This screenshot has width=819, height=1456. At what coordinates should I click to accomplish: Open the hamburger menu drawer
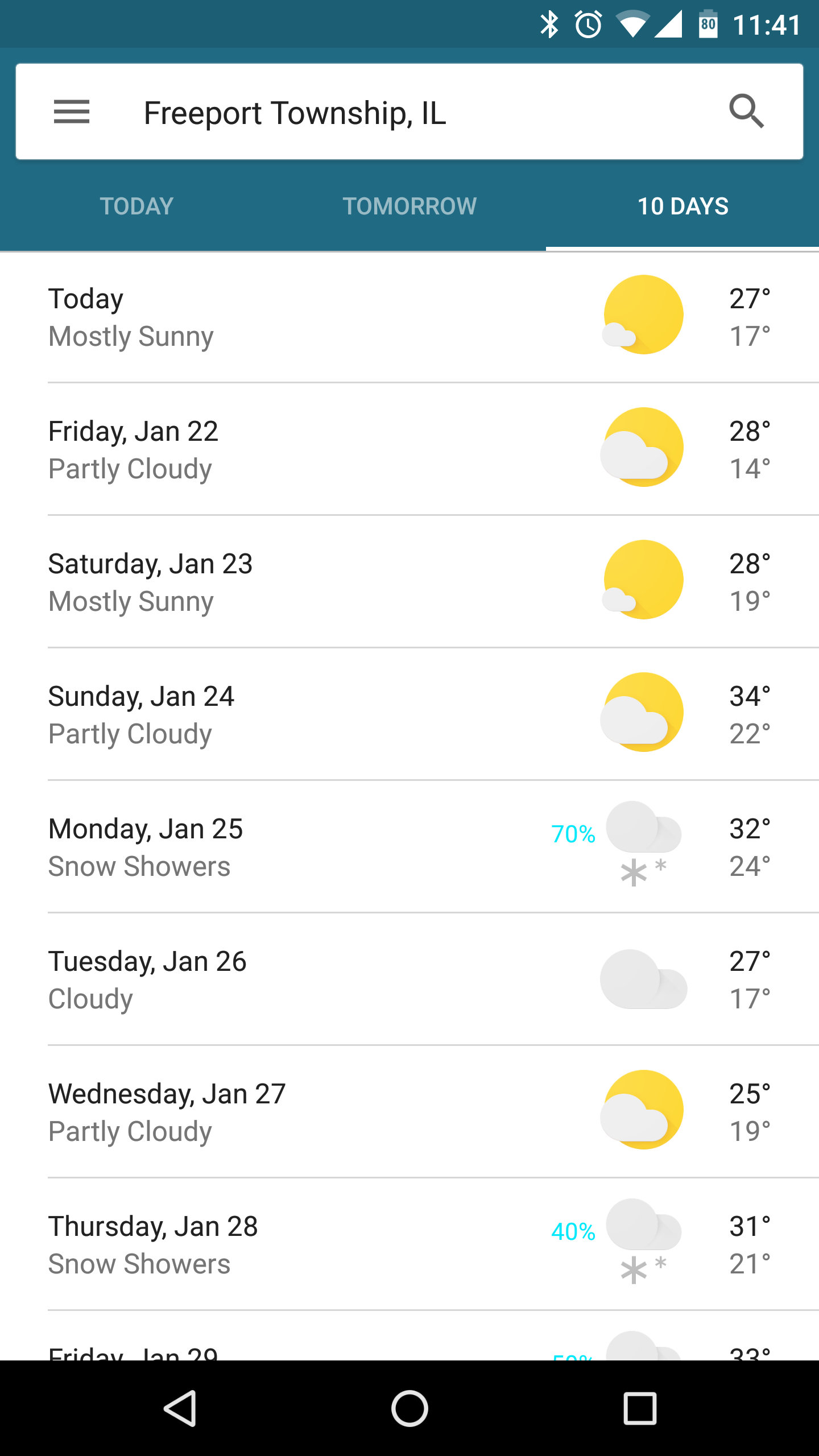[x=72, y=112]
